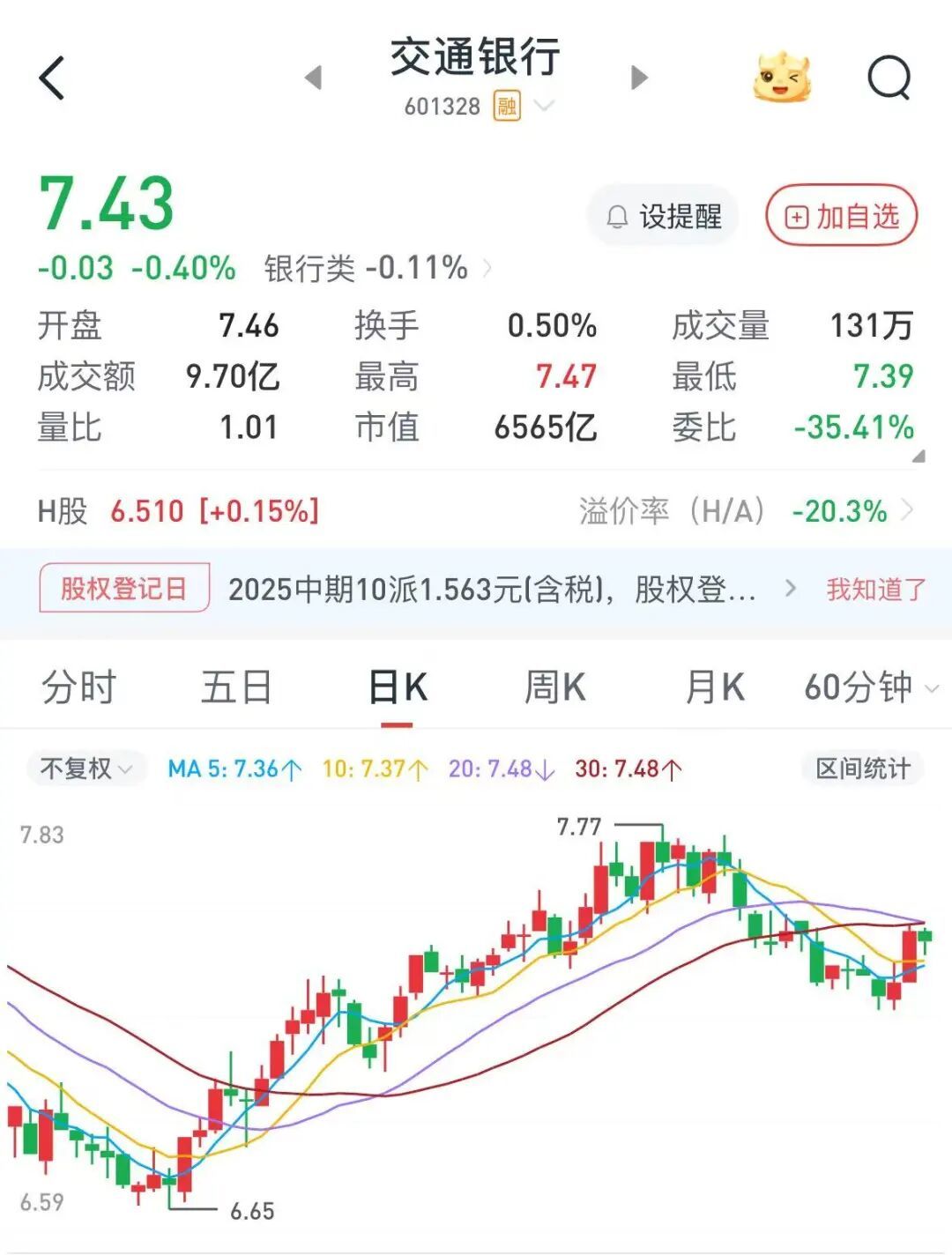Viewport: 952px width, 1255px height.
Task: Open the search magnifier
Action: tap(889, 78)
